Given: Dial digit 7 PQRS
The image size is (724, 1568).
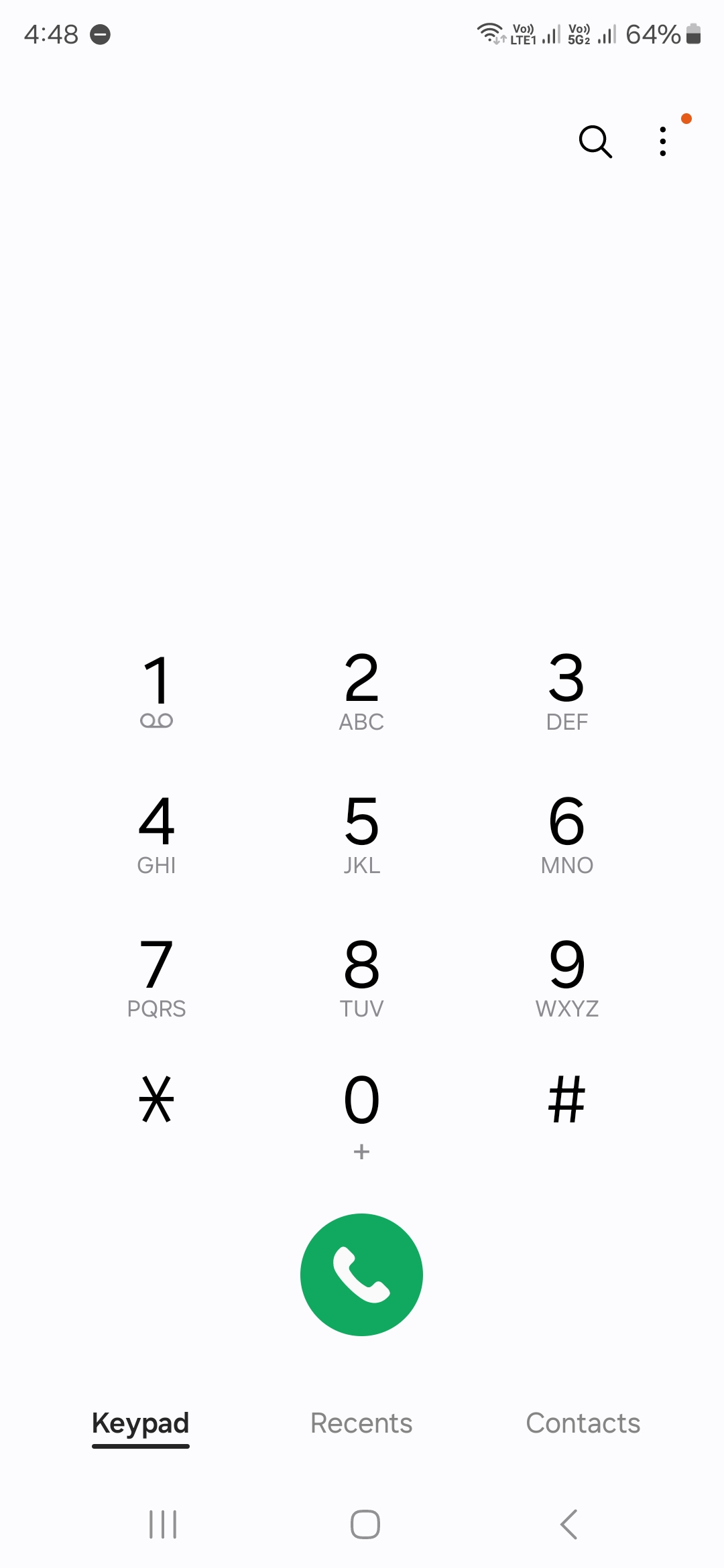Looking at the screenshot, I should coord(157,977).
